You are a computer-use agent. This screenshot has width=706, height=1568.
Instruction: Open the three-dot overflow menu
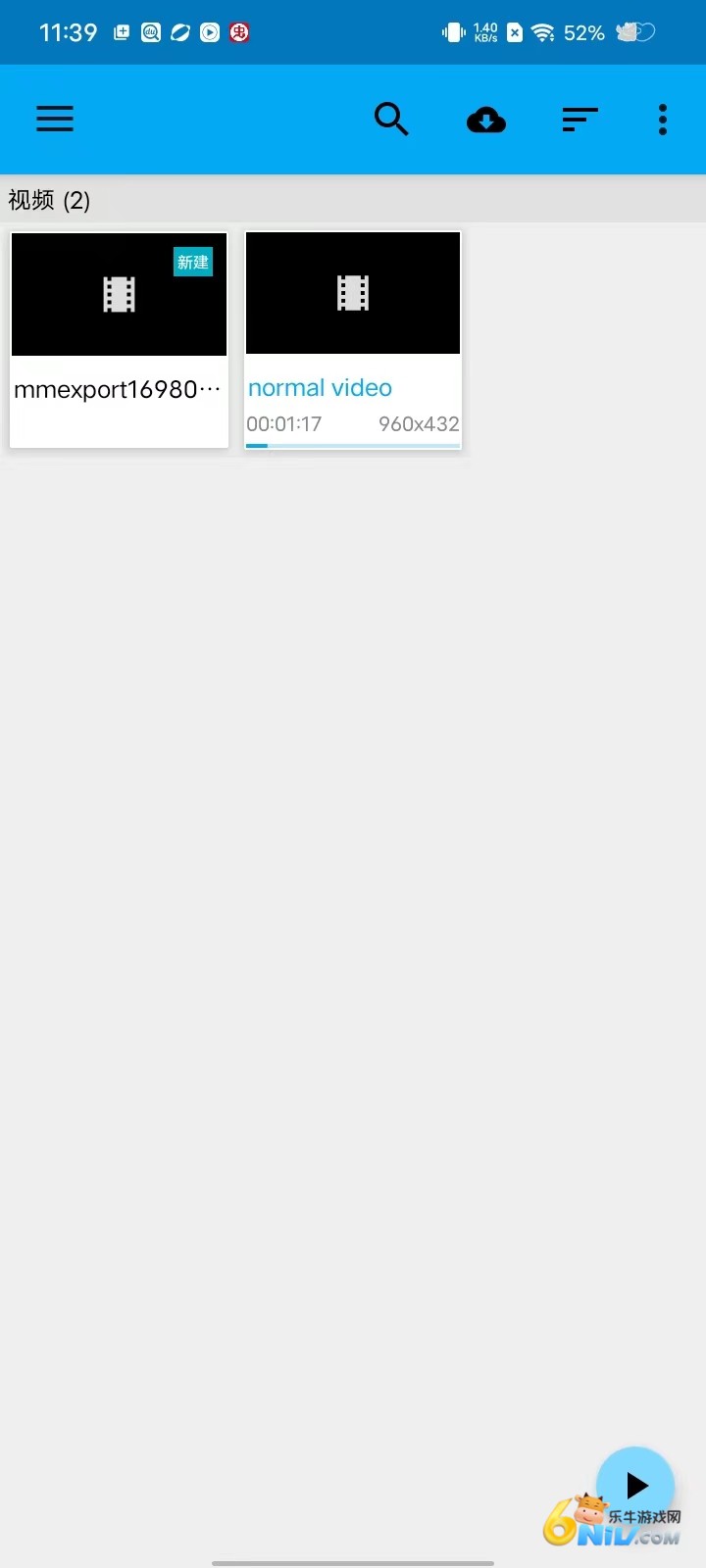pos(663,120)
